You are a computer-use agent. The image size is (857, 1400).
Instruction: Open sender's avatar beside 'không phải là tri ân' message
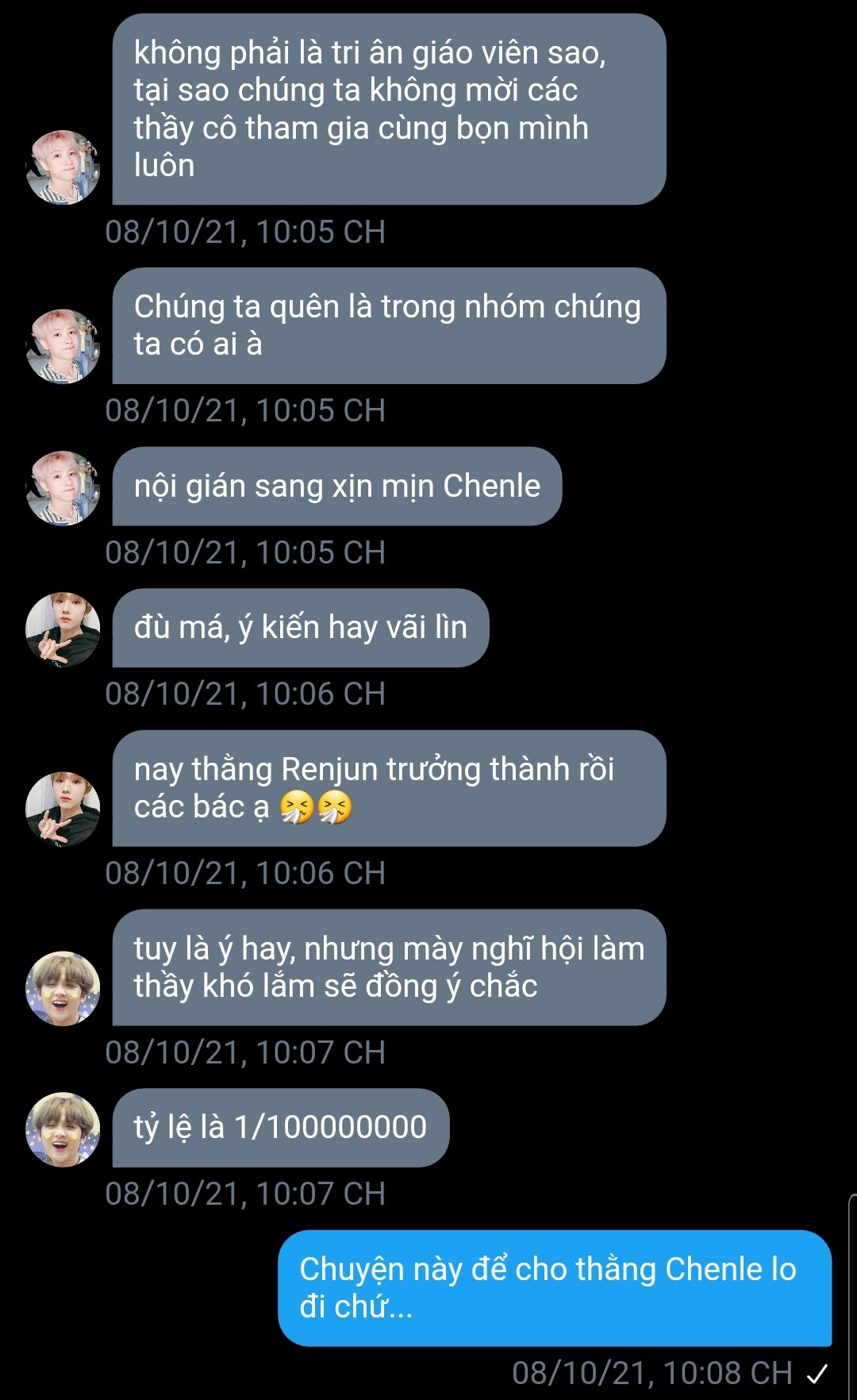point(63,167)
